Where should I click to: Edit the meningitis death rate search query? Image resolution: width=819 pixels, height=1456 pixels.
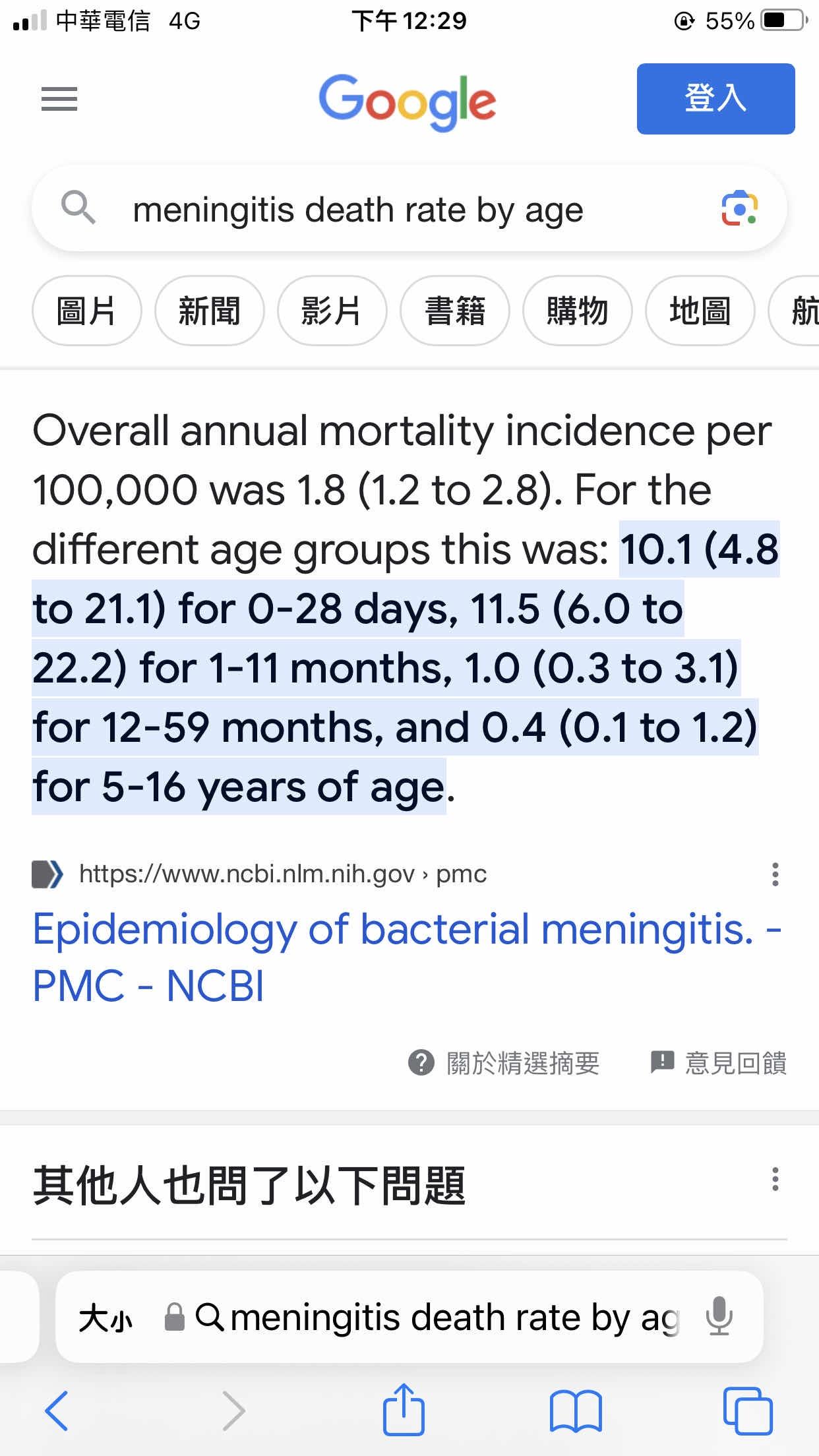(358, 210)
